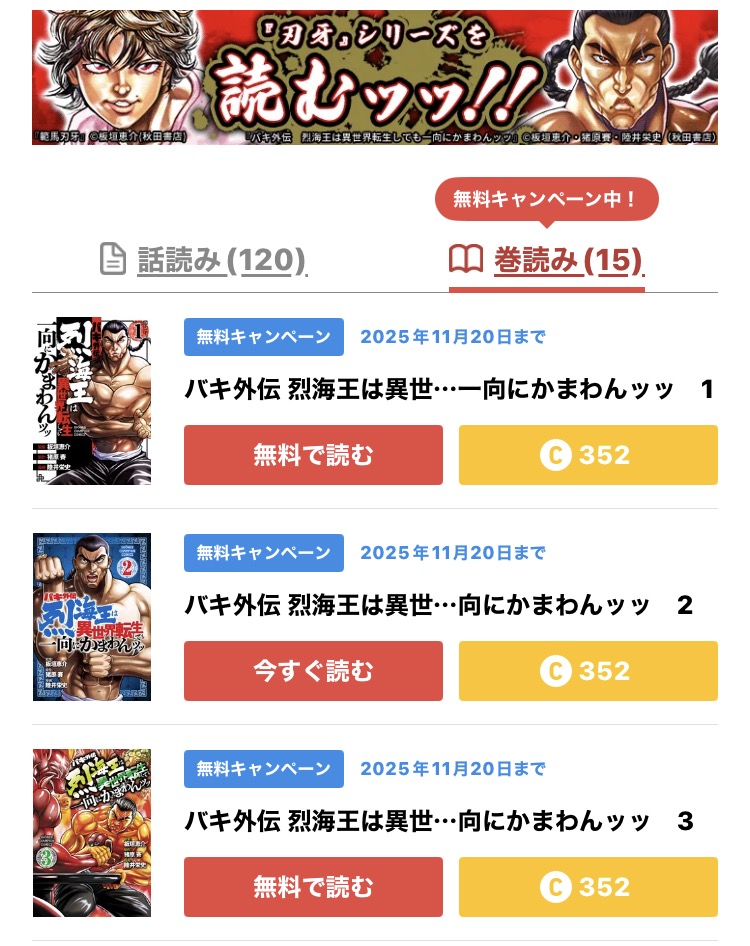Screen dimensions: 750x946
Task: Buy volume 3 for 352 coins
Action: click(588, 887)
